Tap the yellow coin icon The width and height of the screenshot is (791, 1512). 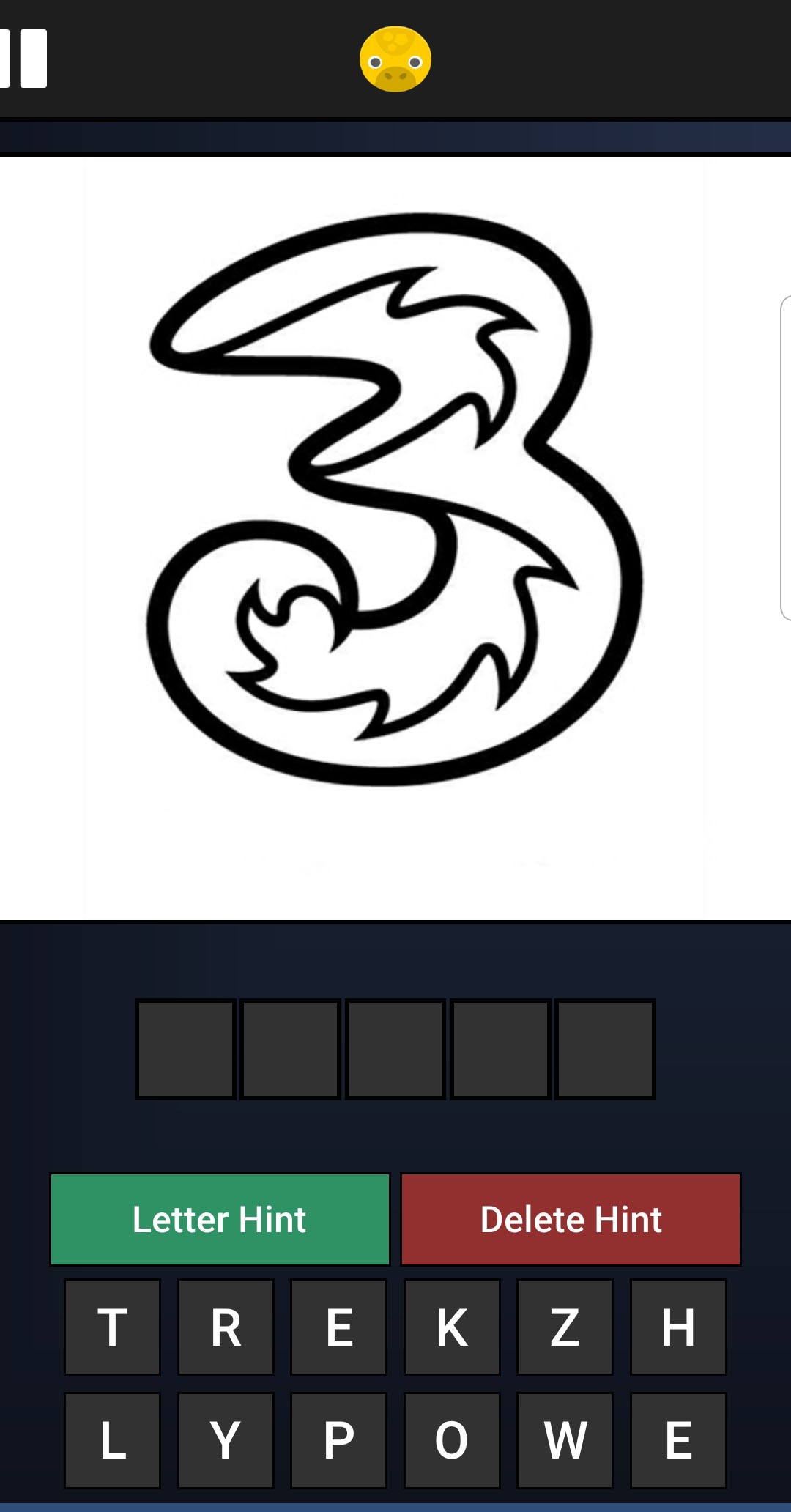pyautogui.click(x=395, y=59)
